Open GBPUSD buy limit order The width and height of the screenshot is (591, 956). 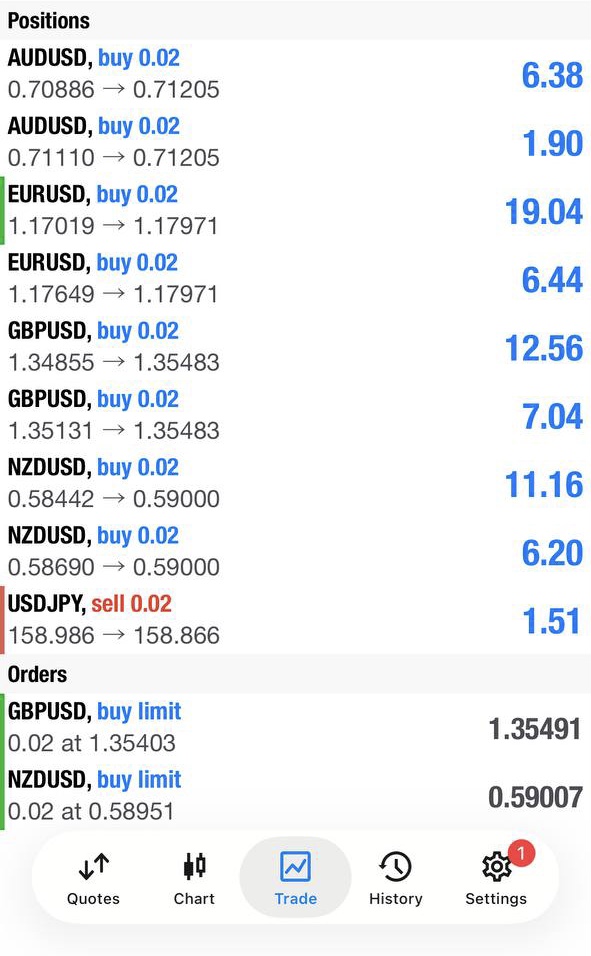click(295, 727)
